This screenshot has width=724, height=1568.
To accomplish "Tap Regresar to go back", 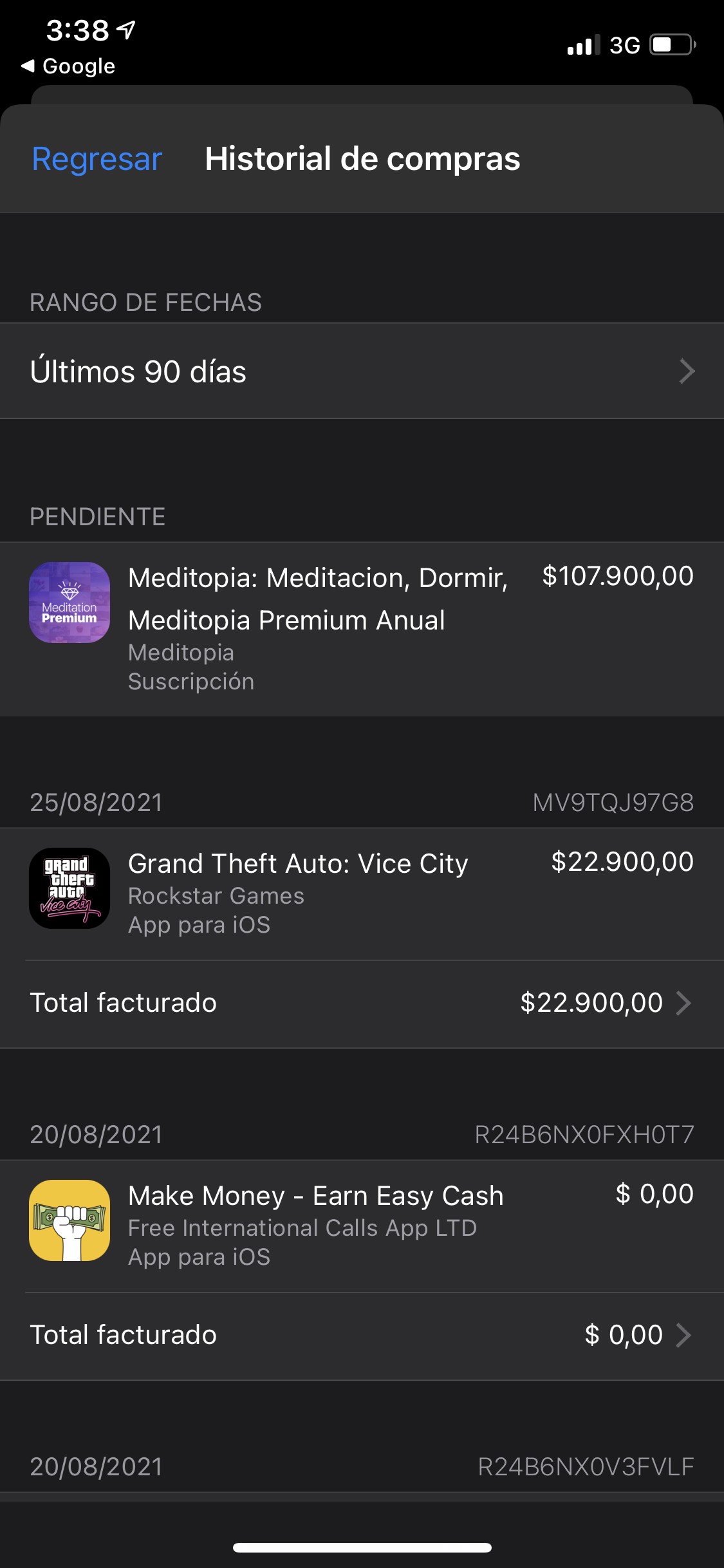I will 97,159.
